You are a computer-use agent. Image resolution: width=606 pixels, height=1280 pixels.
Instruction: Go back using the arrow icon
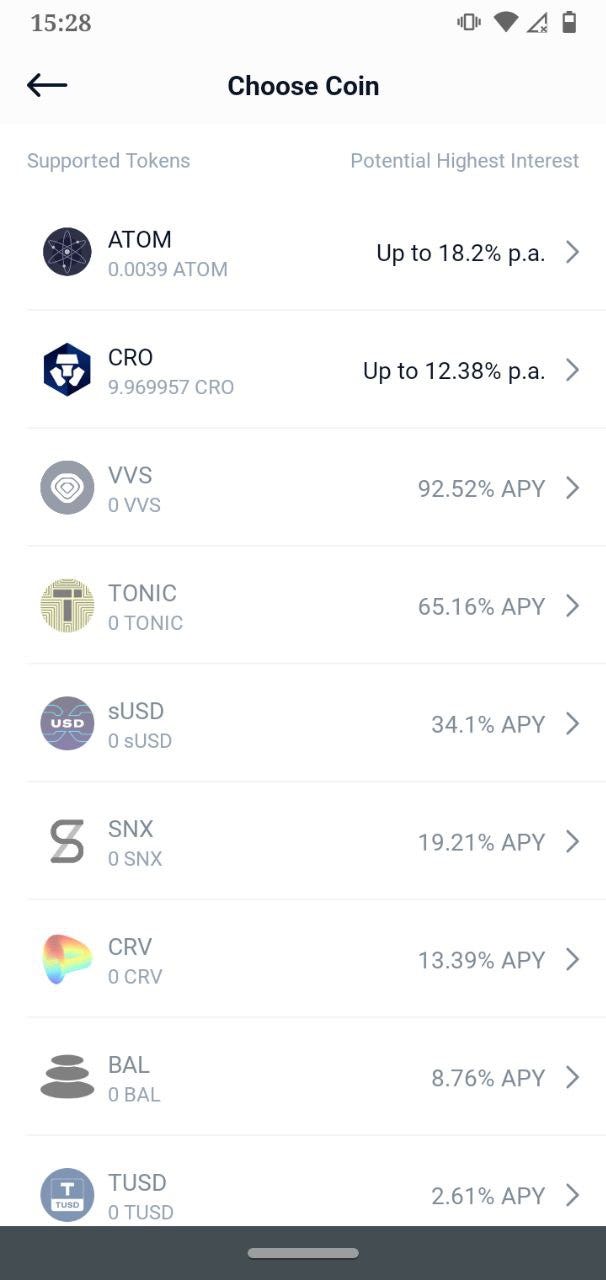pyautogui.click(x=47, y=86)
